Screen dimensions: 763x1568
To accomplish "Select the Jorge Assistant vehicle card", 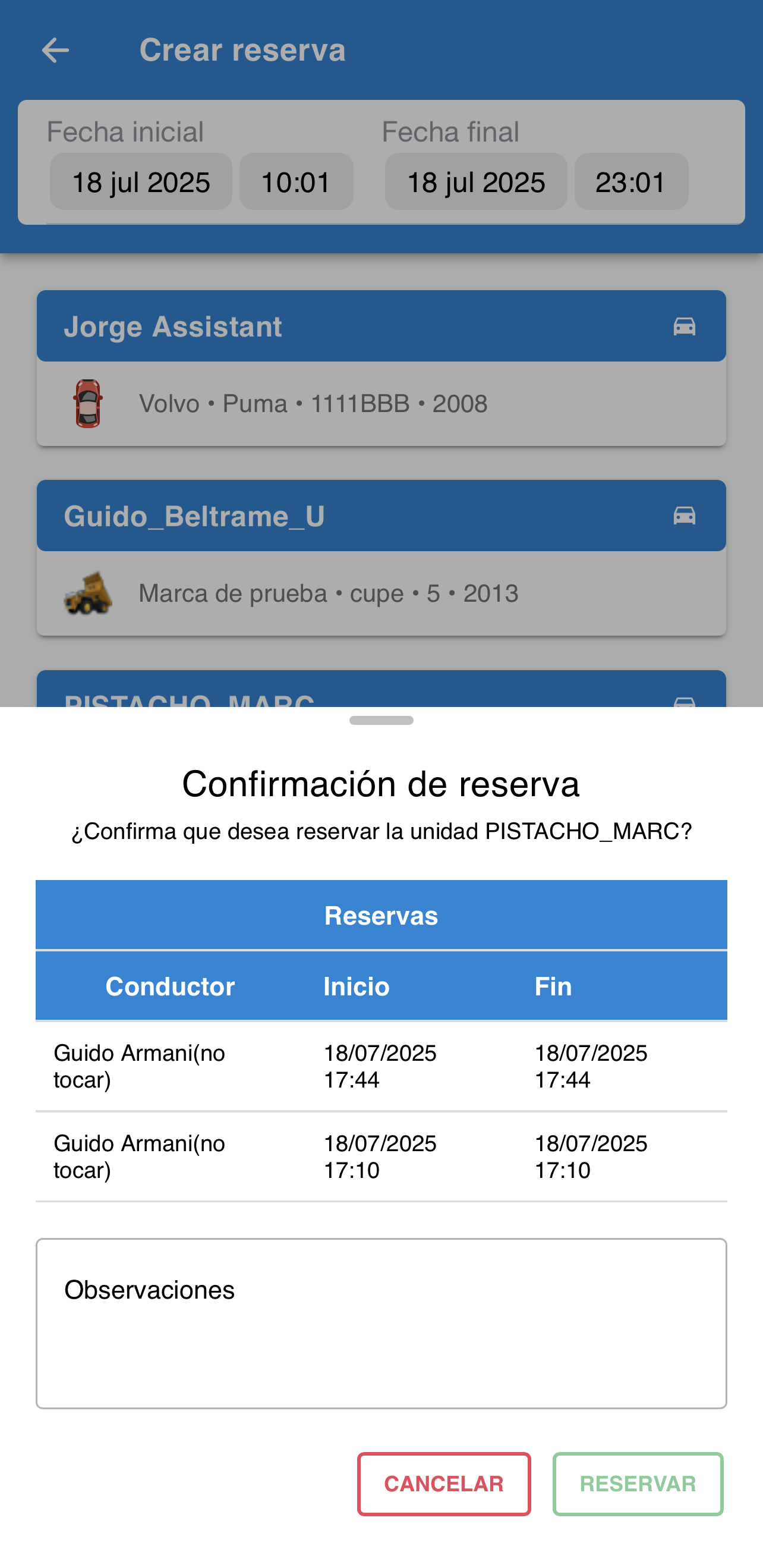I will [381, 367].
